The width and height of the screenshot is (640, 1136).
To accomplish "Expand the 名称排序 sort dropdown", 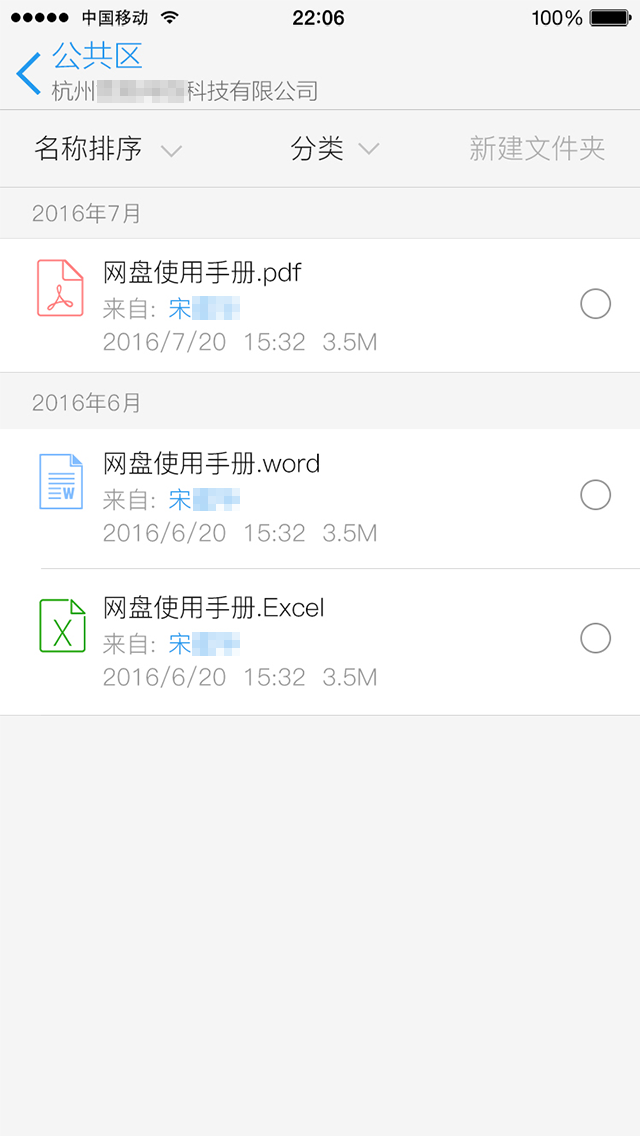I will click(x=108, y=150).
